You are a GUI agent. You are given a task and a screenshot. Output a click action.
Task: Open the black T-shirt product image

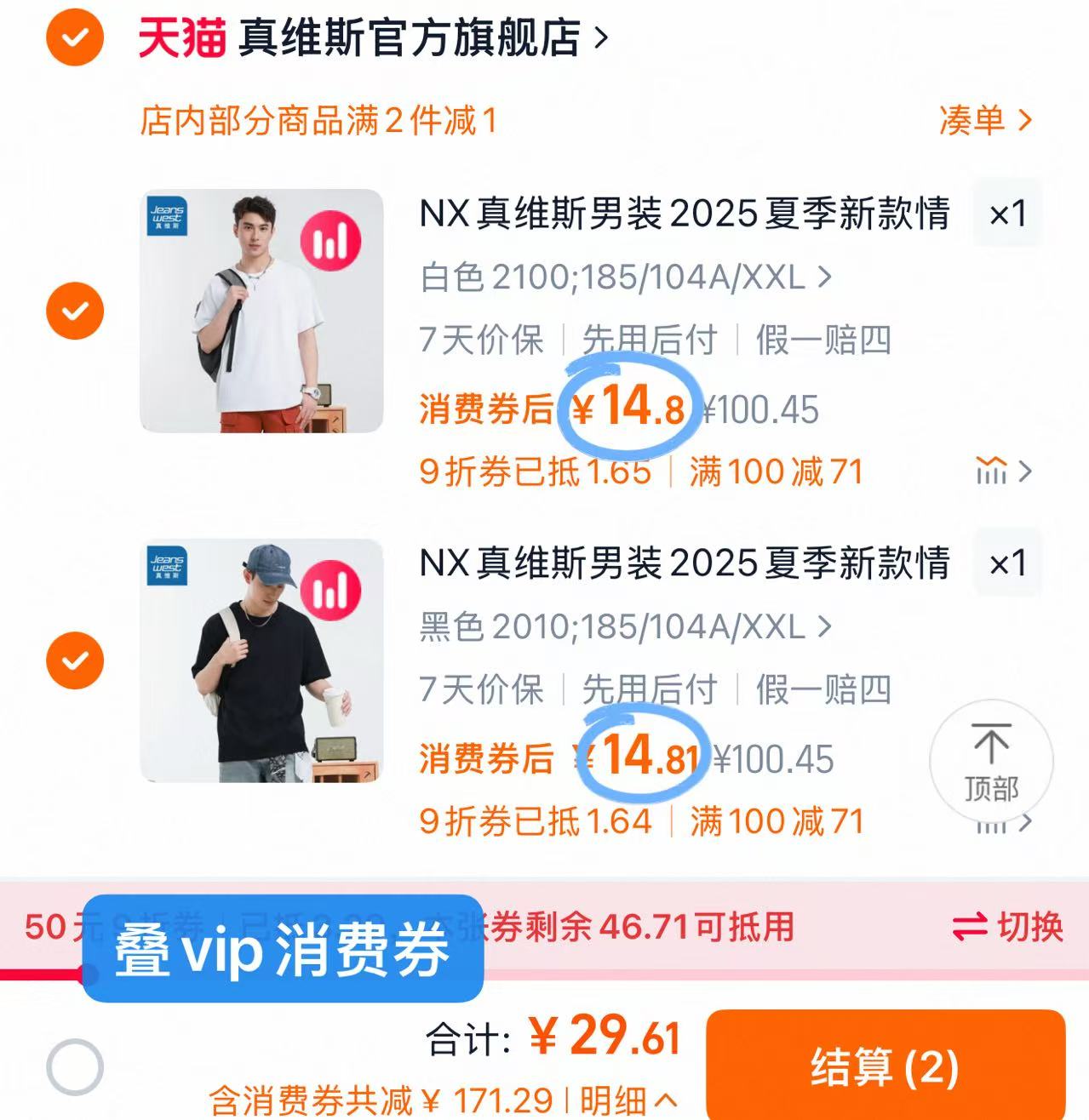coord(261,660)
